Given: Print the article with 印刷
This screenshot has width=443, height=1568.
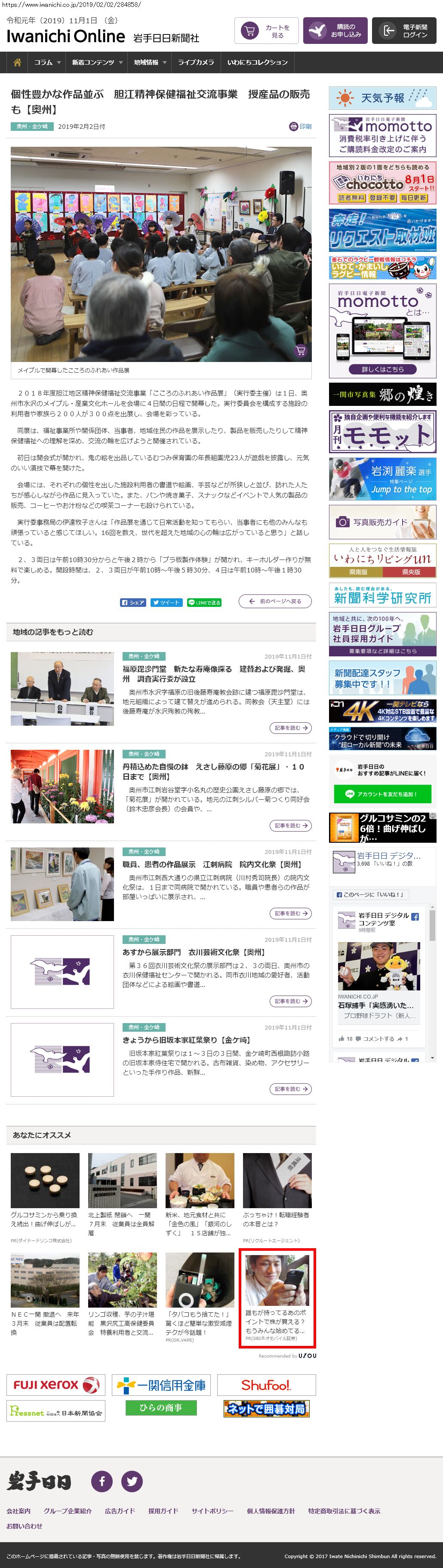Looking at the screenshot, I should pyautogui.click(x=301, y=127).
